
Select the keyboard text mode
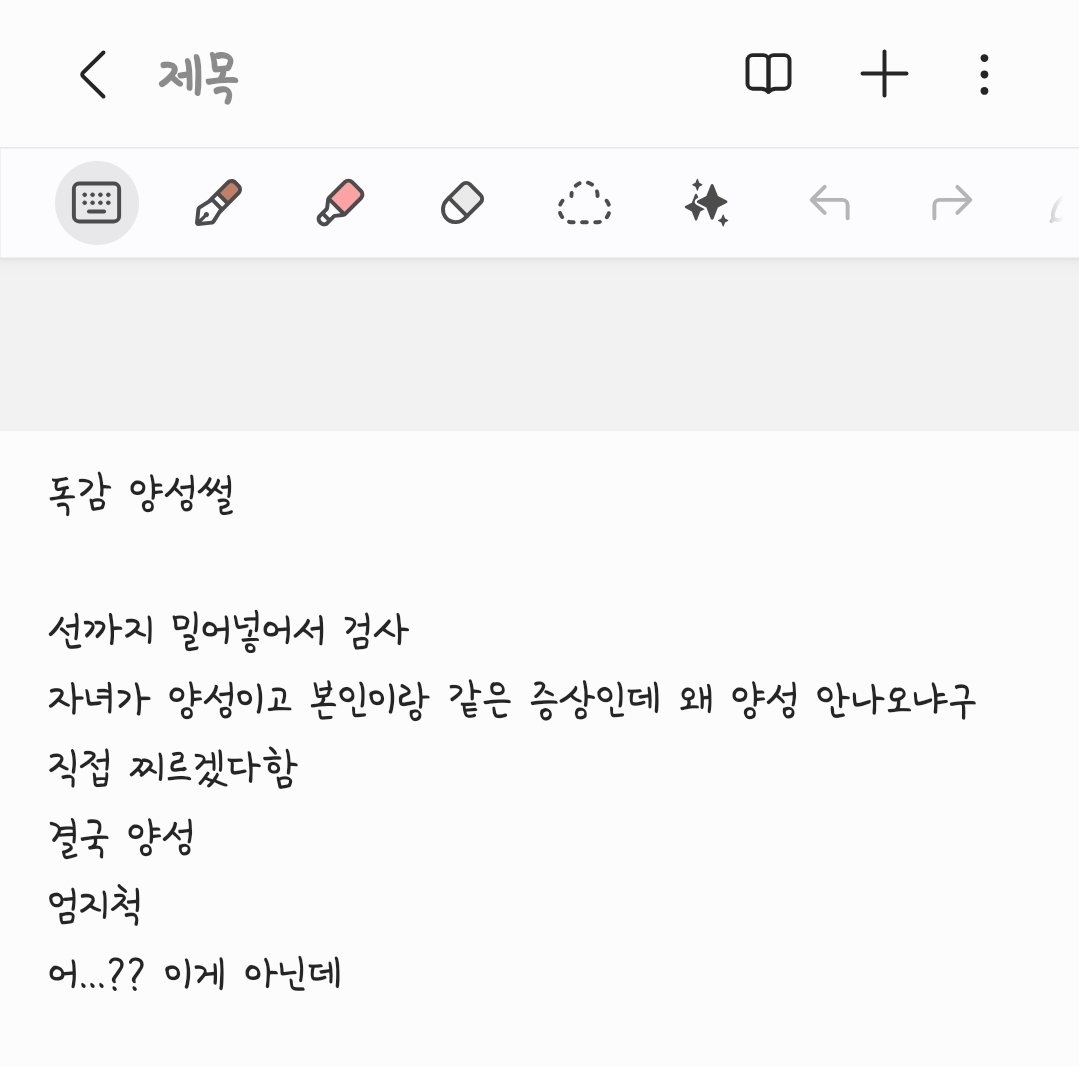96,203
